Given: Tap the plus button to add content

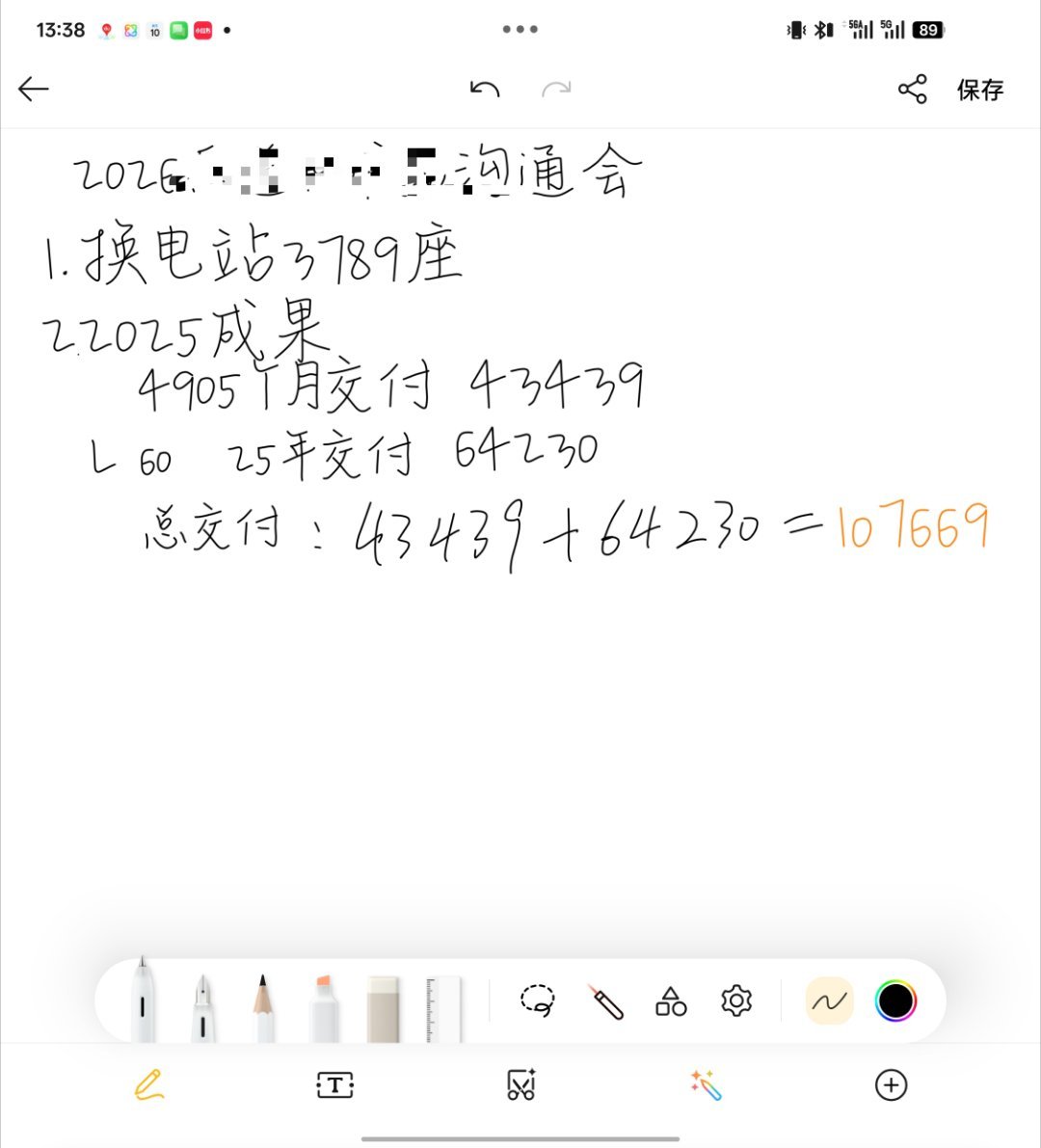Looking at the screenshot, I should [x=891, y=1083].
